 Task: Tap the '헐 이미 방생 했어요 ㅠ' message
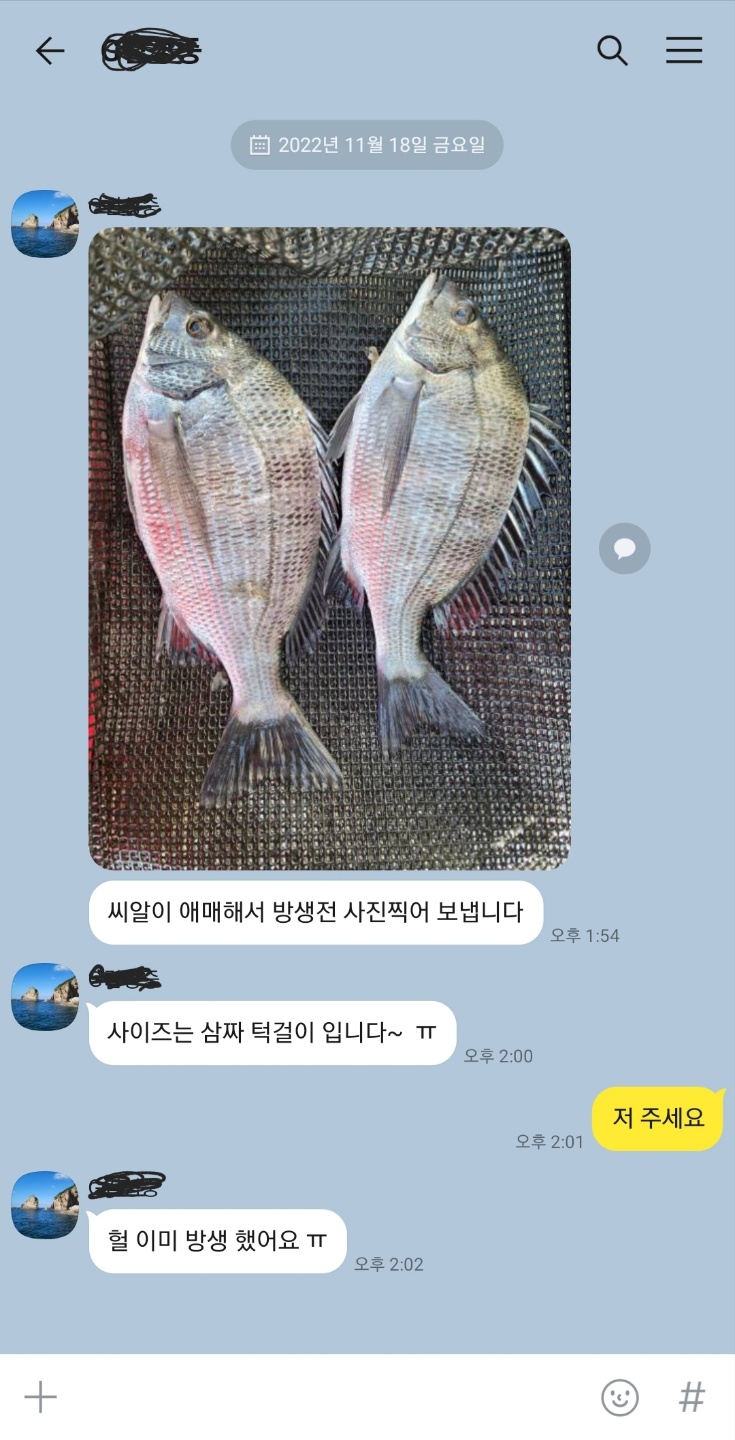point(217,1240)
